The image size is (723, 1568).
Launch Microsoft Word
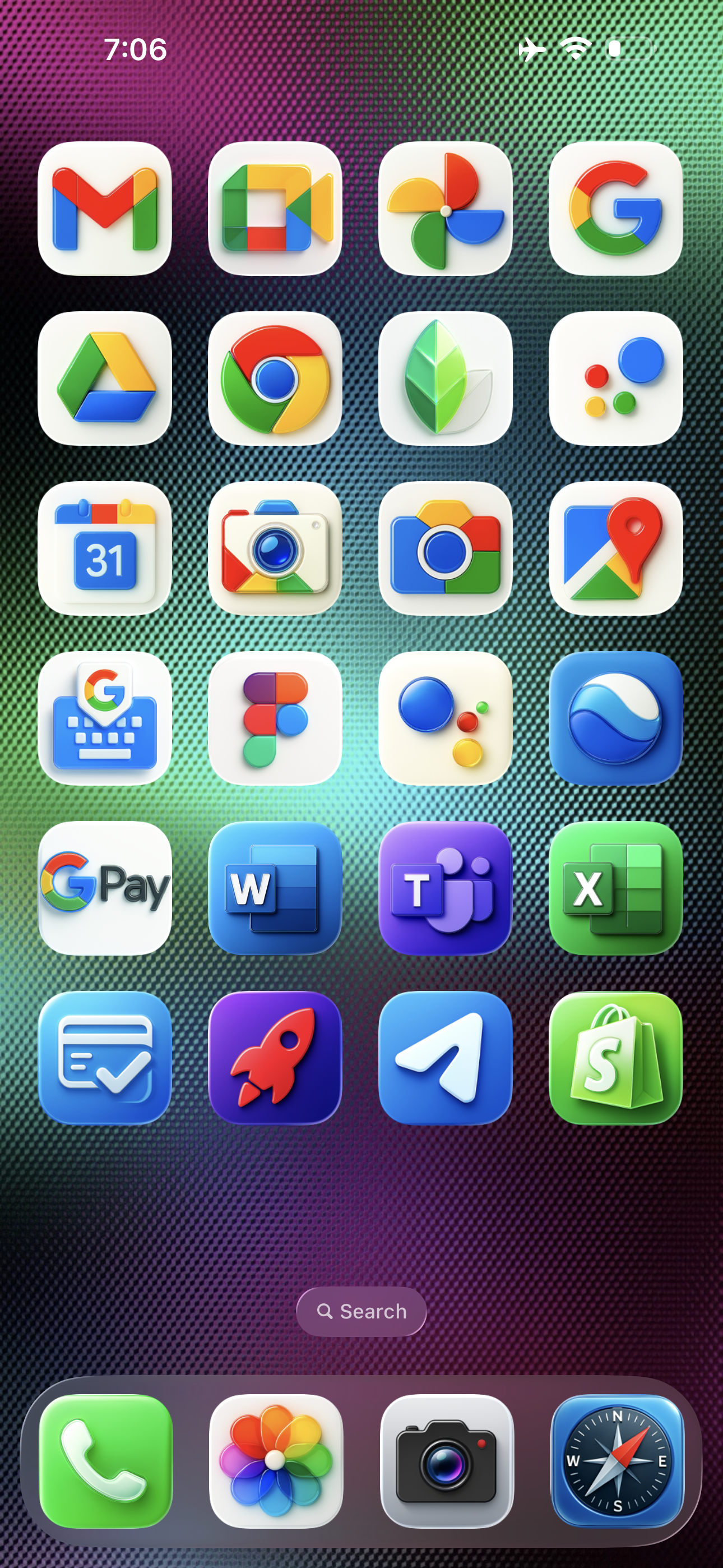click(x=275, y=888)
